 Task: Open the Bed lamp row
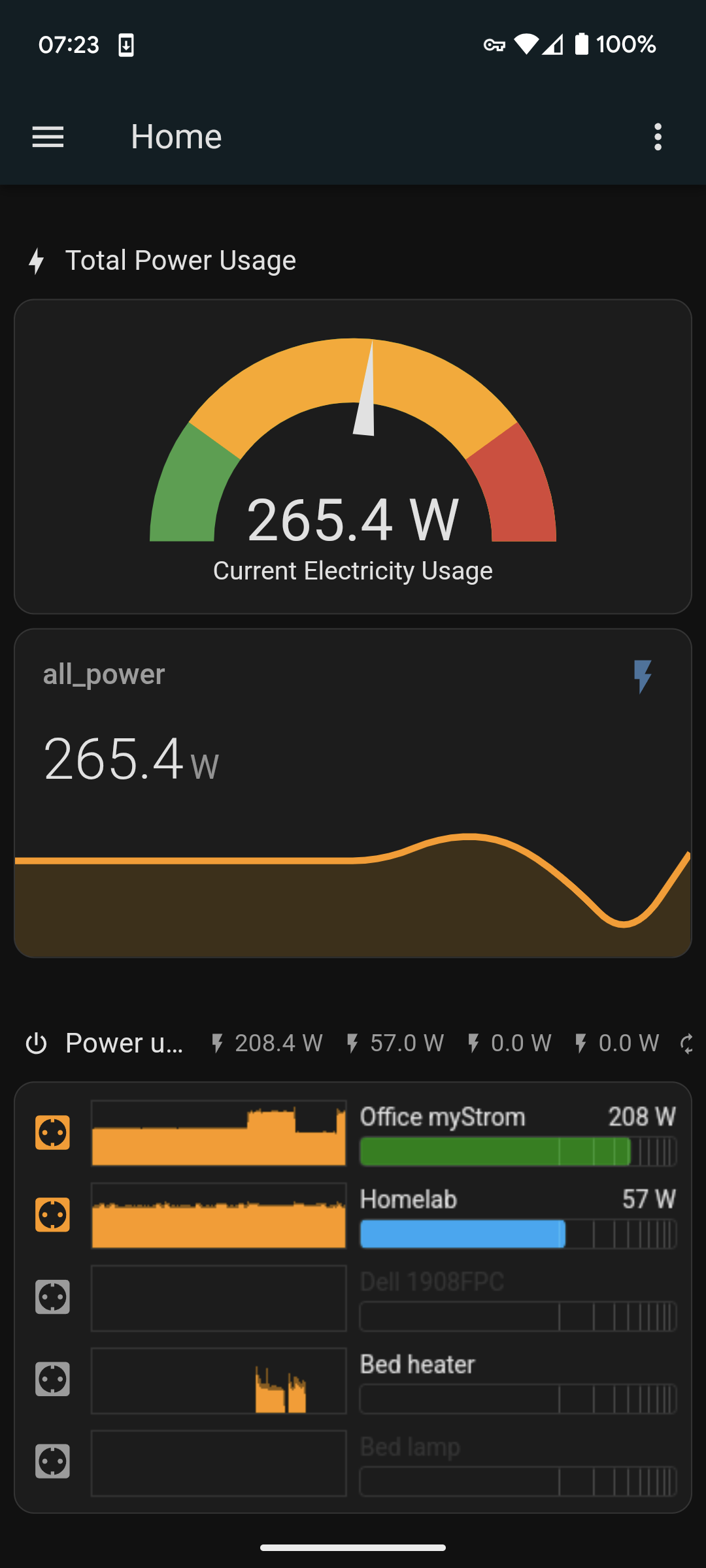(x=516, y=1463)
